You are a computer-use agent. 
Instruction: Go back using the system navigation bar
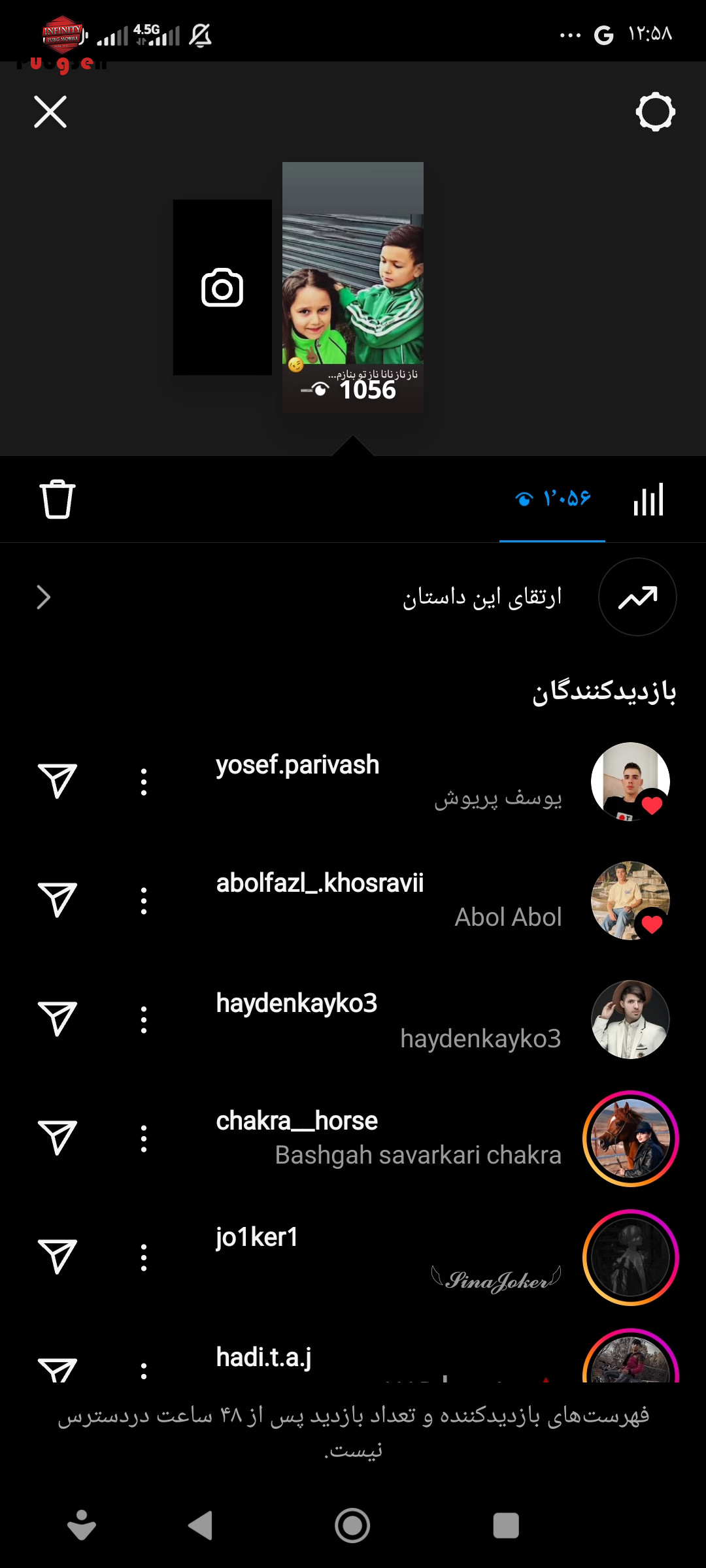201,1526
